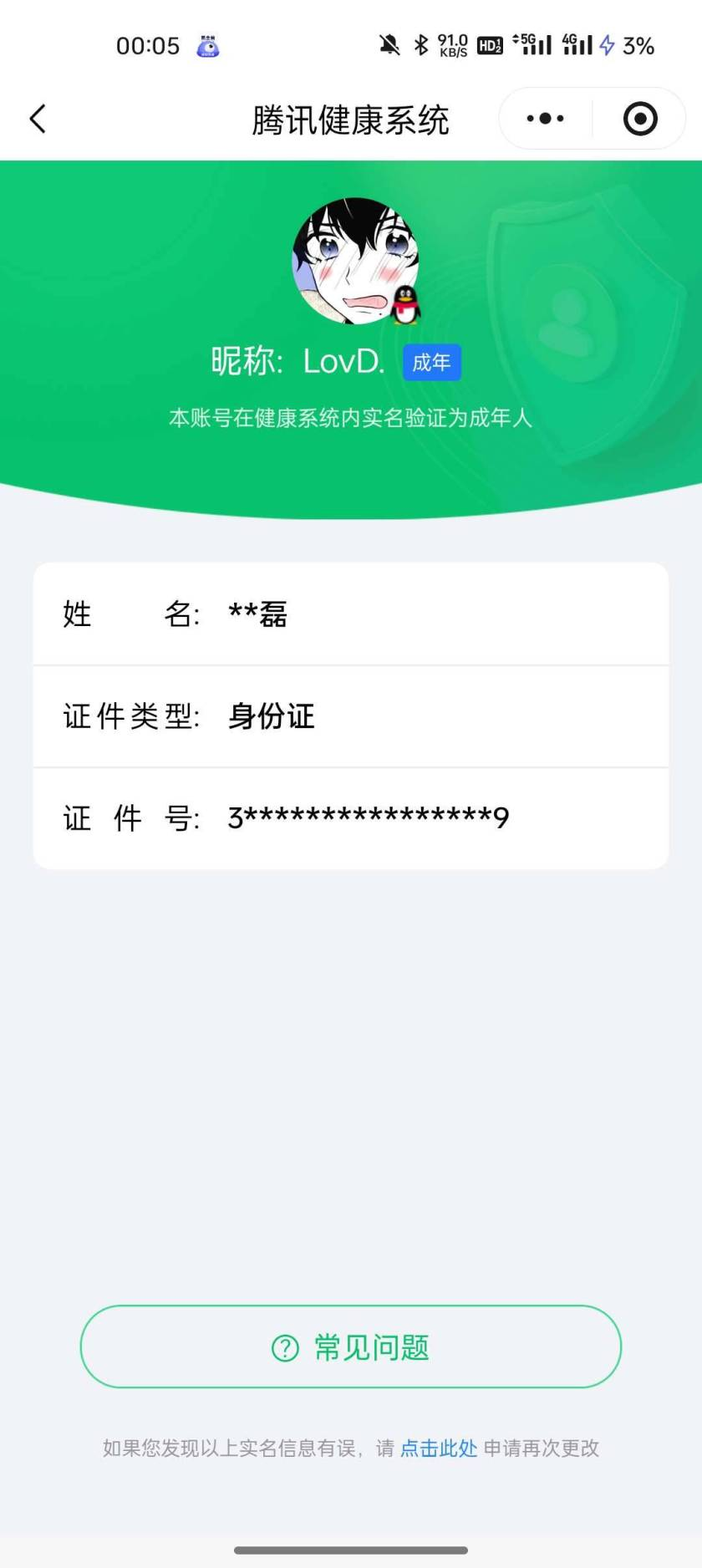Tap the 常见问题 FAQ button

pyautogui.click(x=351, y=1347)
